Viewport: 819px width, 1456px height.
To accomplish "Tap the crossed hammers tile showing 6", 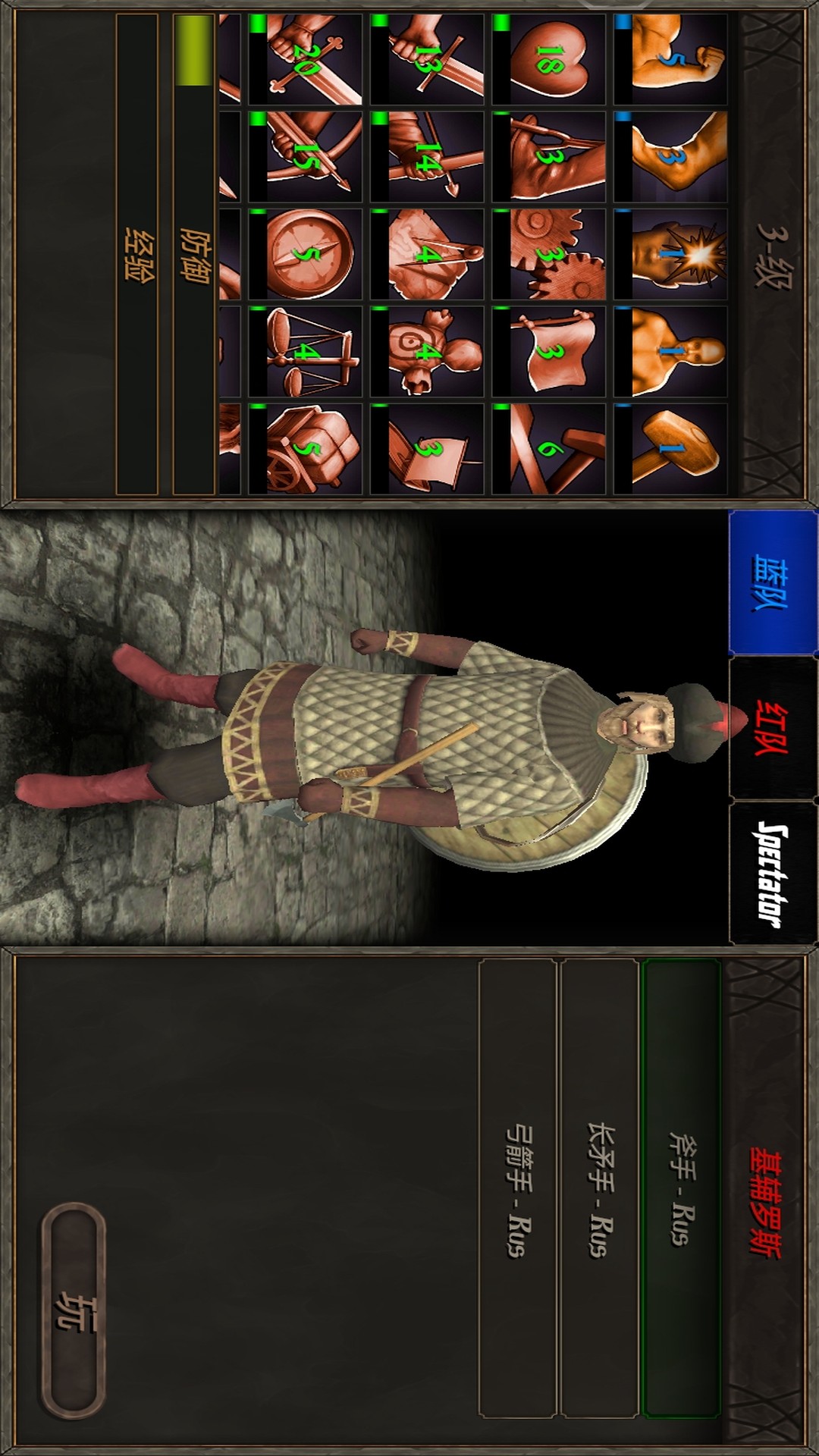I will pyautogui.click(x=549, y=449).
